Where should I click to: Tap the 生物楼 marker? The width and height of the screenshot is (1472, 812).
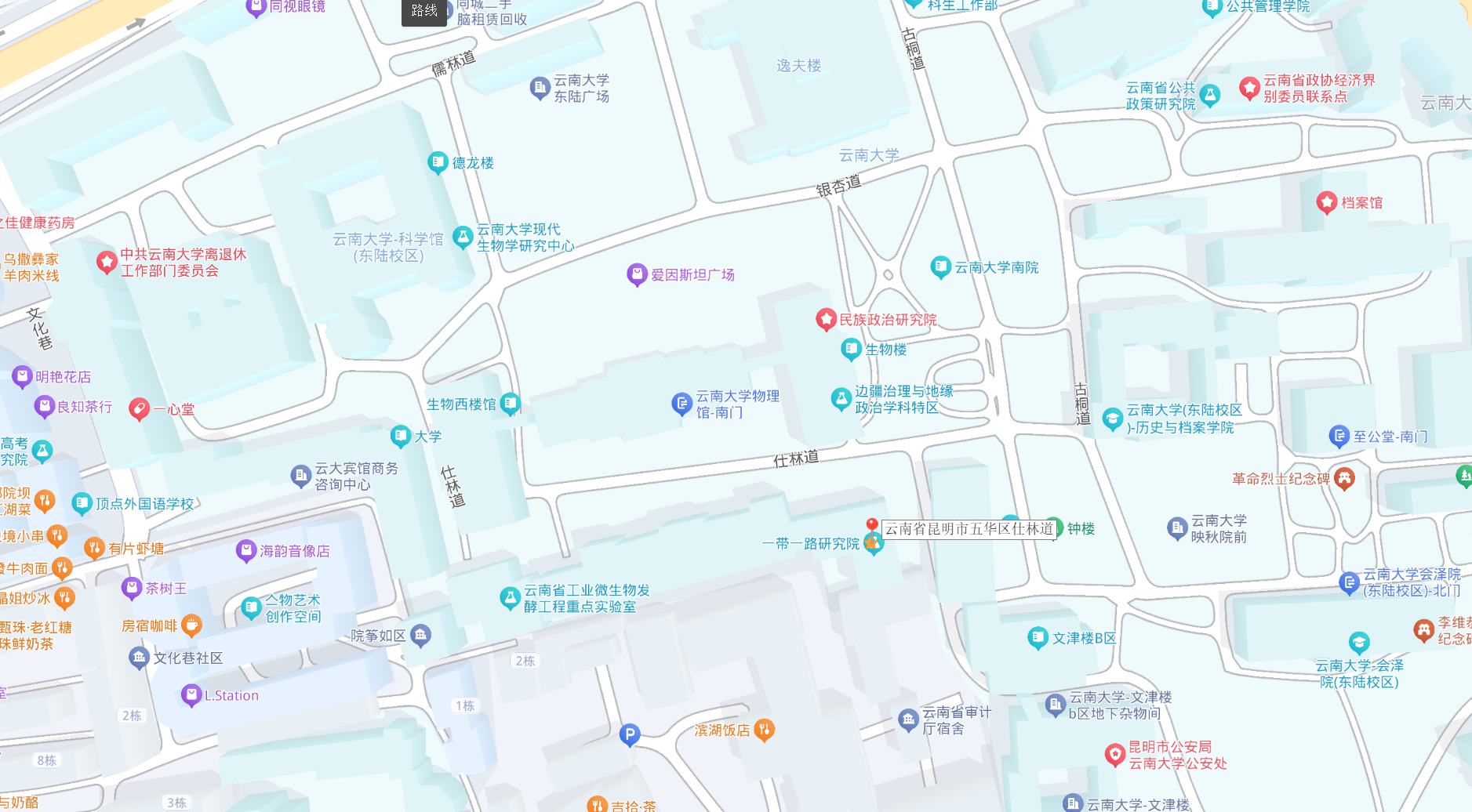[851, 349]
